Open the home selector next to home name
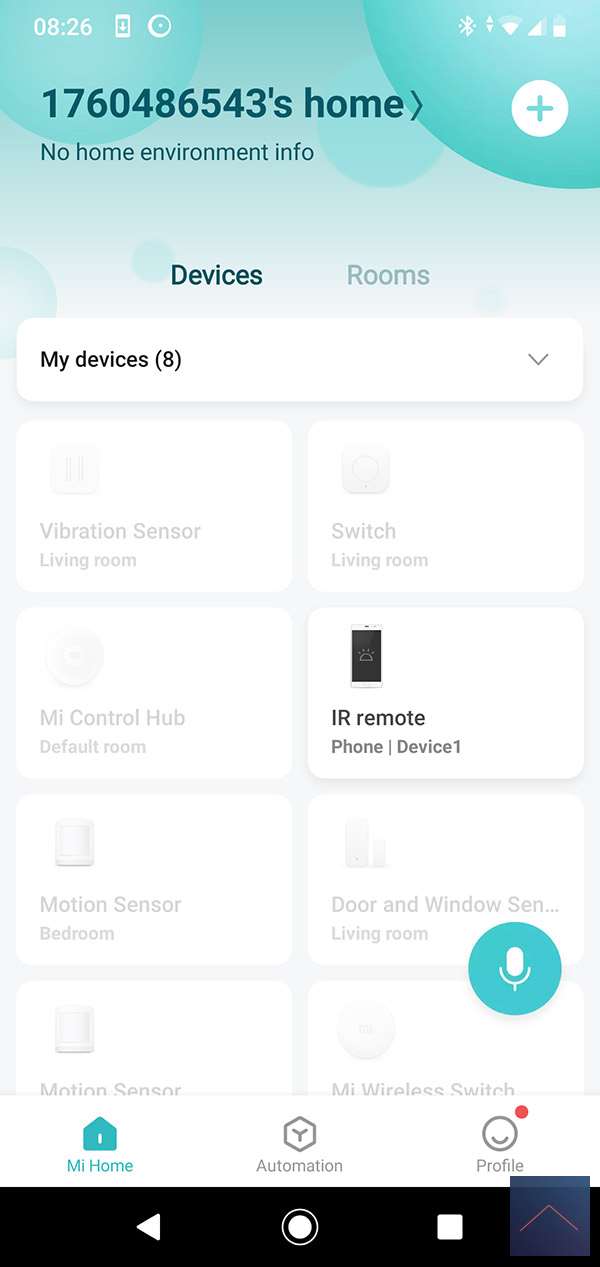 point(416,105)
